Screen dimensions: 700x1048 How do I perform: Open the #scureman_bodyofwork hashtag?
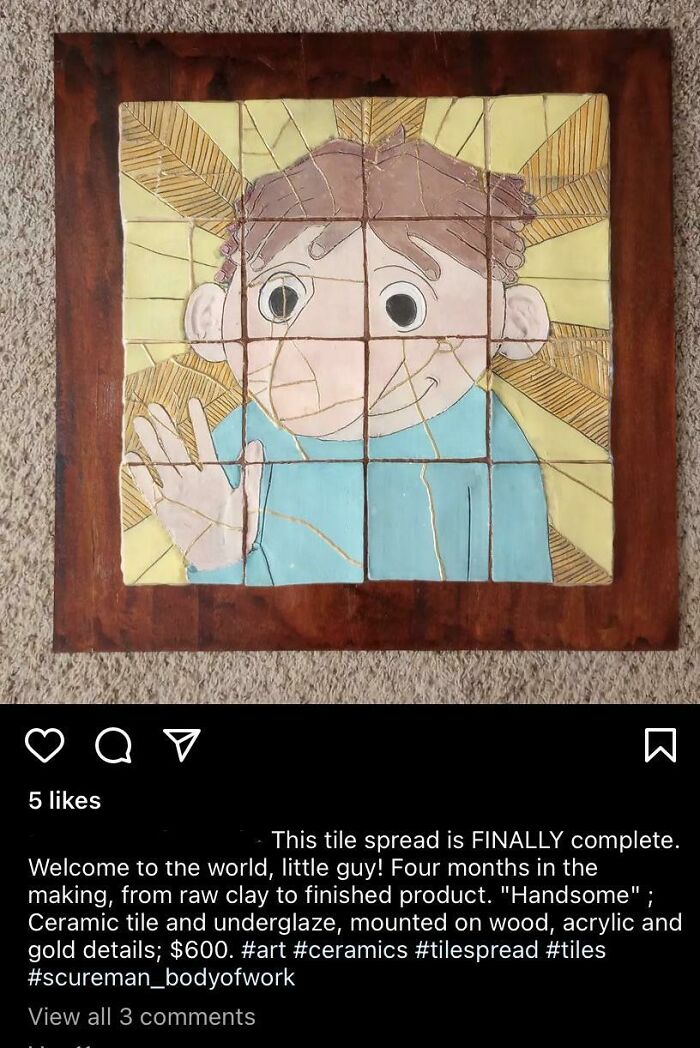tap(161, 977)
